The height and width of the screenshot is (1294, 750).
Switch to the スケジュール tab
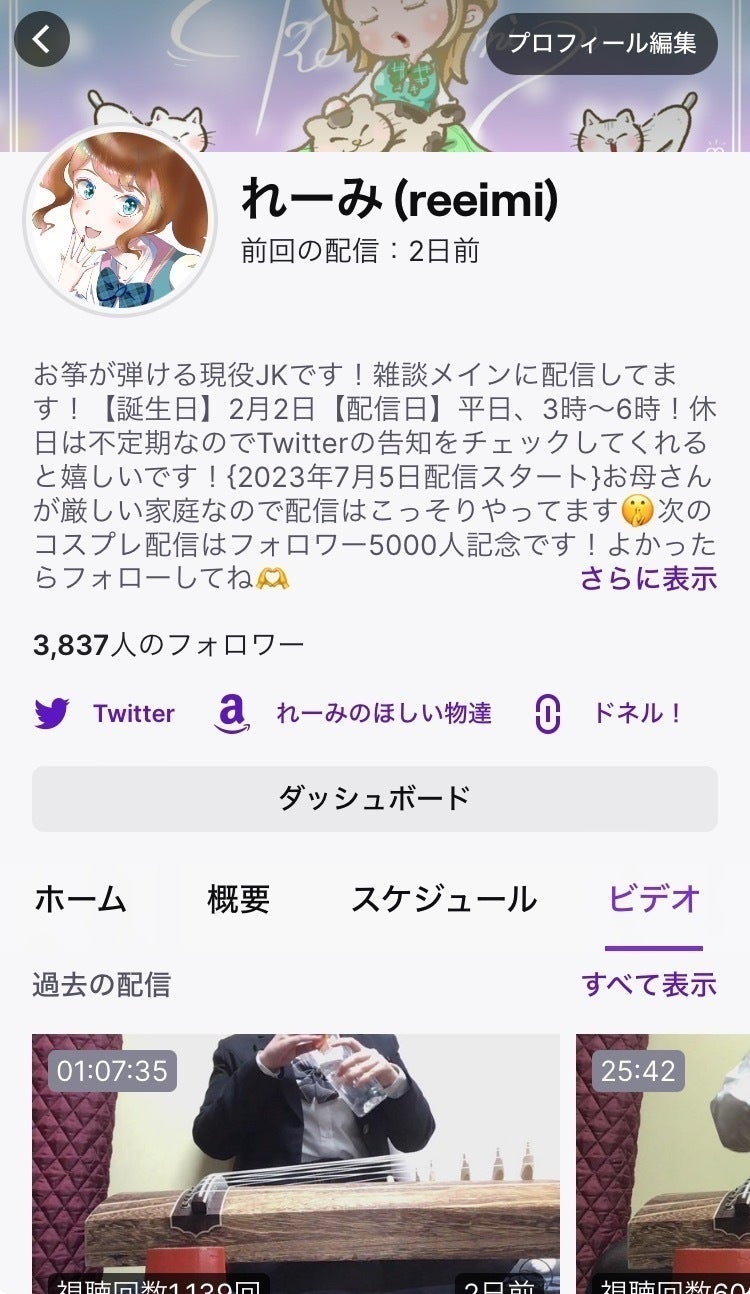[x=444, y=899]
